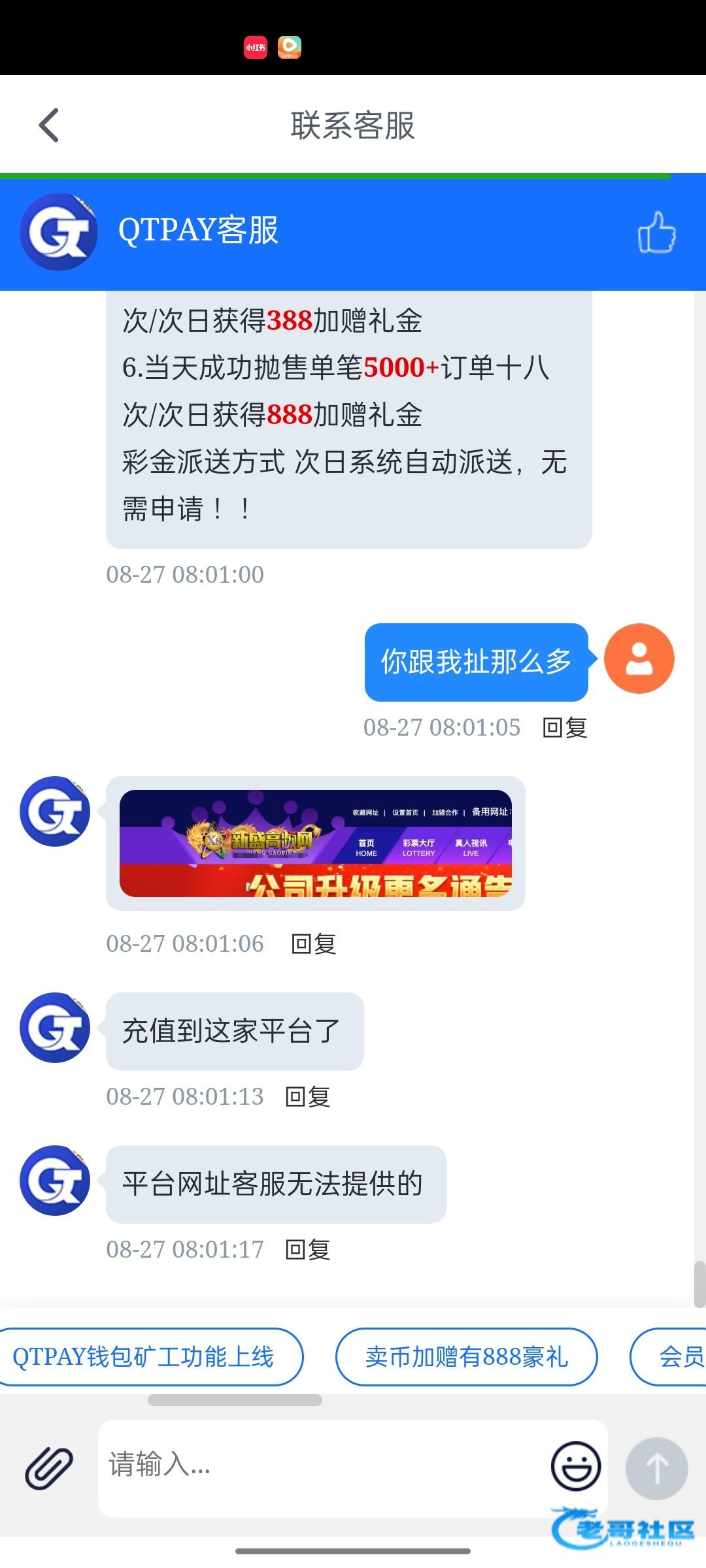Image resolution: width=706 pixels, height=1568 pixels.
Task: Reply to the 充值到这家平台了 message
Action: click(x=307, y=1096)
